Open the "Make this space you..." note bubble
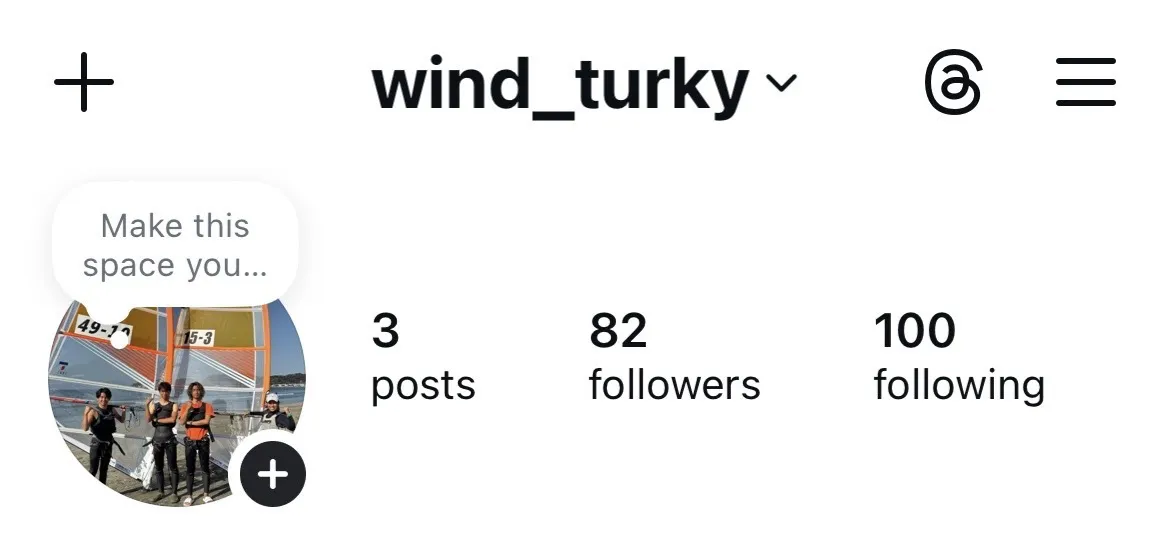Screen dimensions: 1169x540 point(175,245)
